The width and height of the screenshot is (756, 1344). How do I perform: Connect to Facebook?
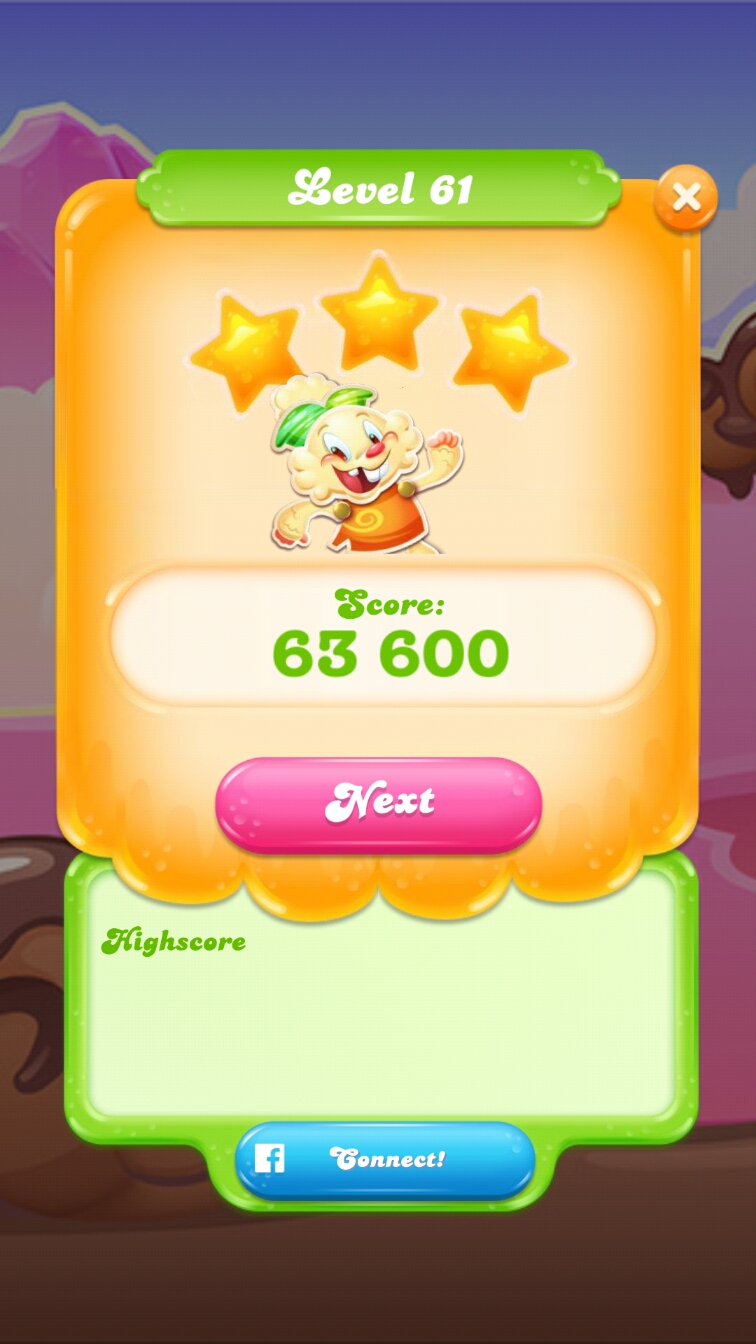pos(385,1159)
